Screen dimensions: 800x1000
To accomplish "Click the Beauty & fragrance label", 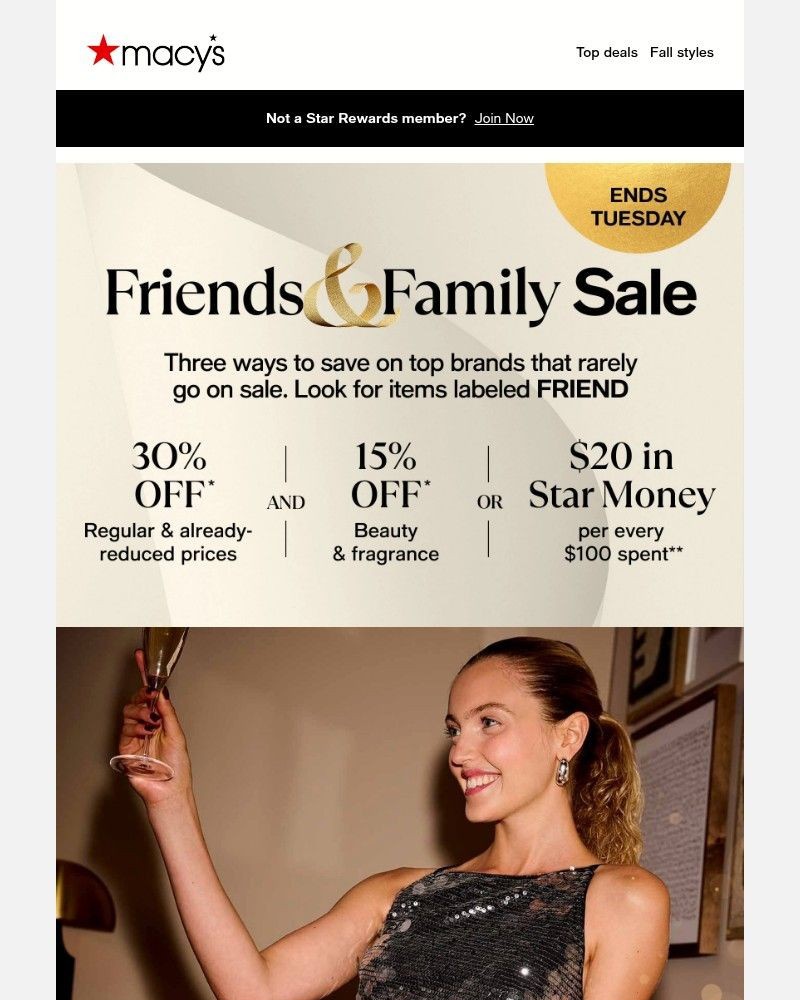I will coord(385,541).
